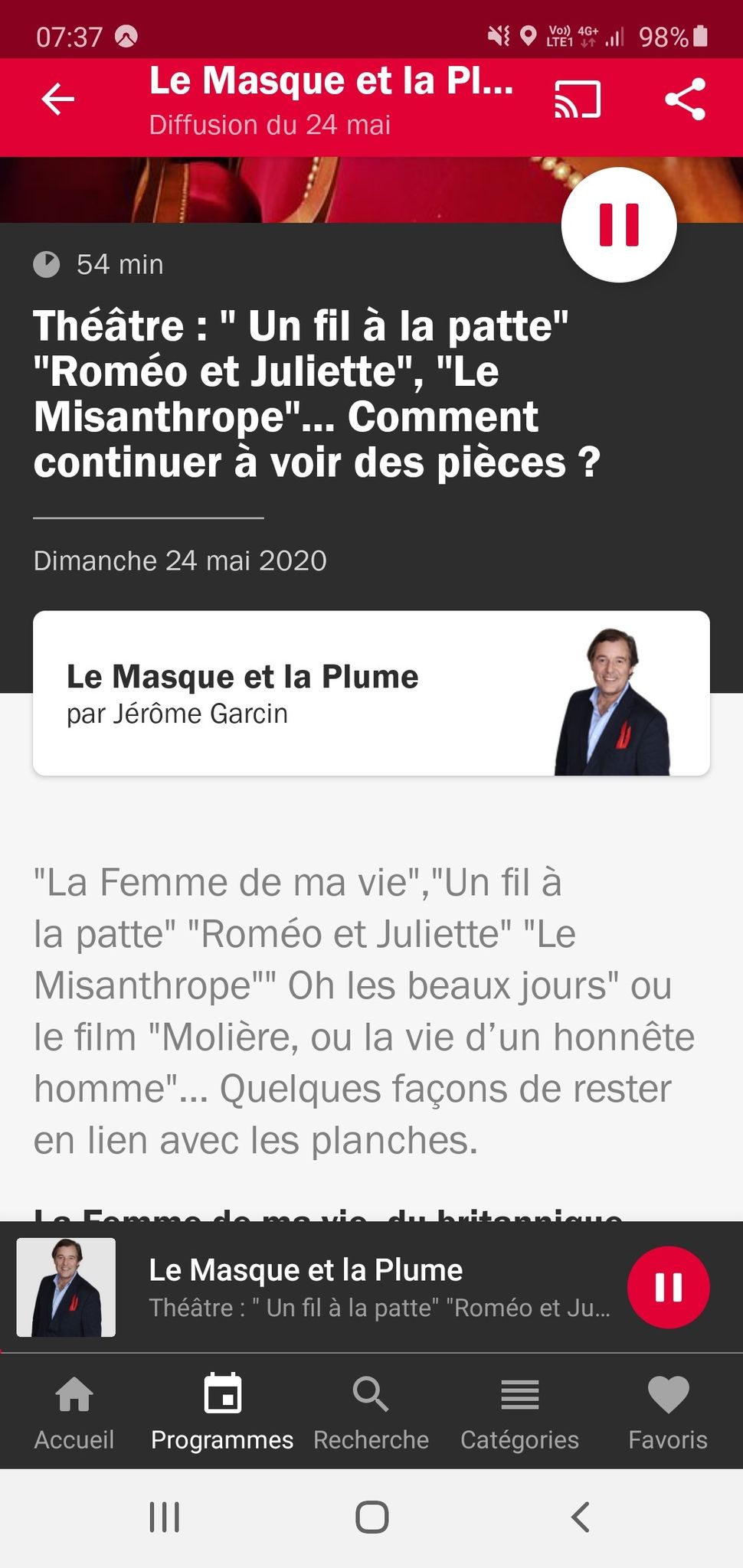Switch to the Programmes tab
The image size is (743, 1568).
tap(222, 1413)
